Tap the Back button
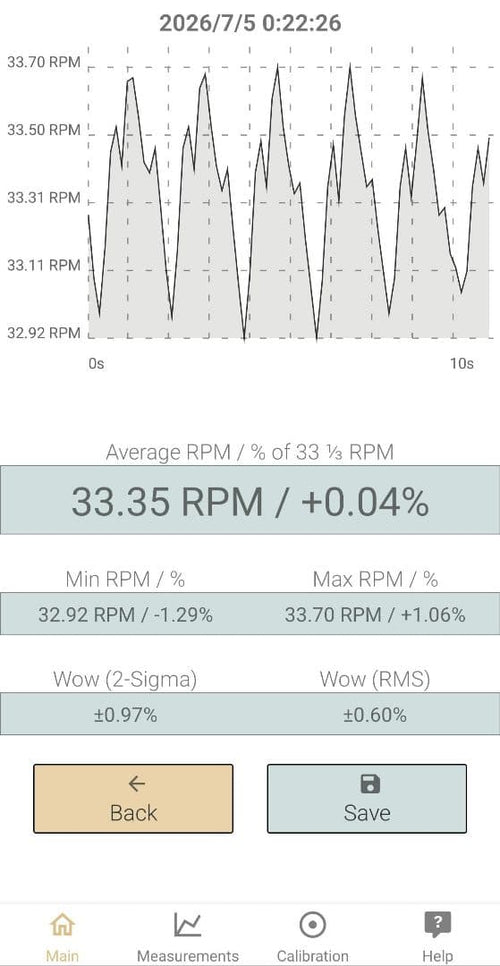 (x=133, y=798)
